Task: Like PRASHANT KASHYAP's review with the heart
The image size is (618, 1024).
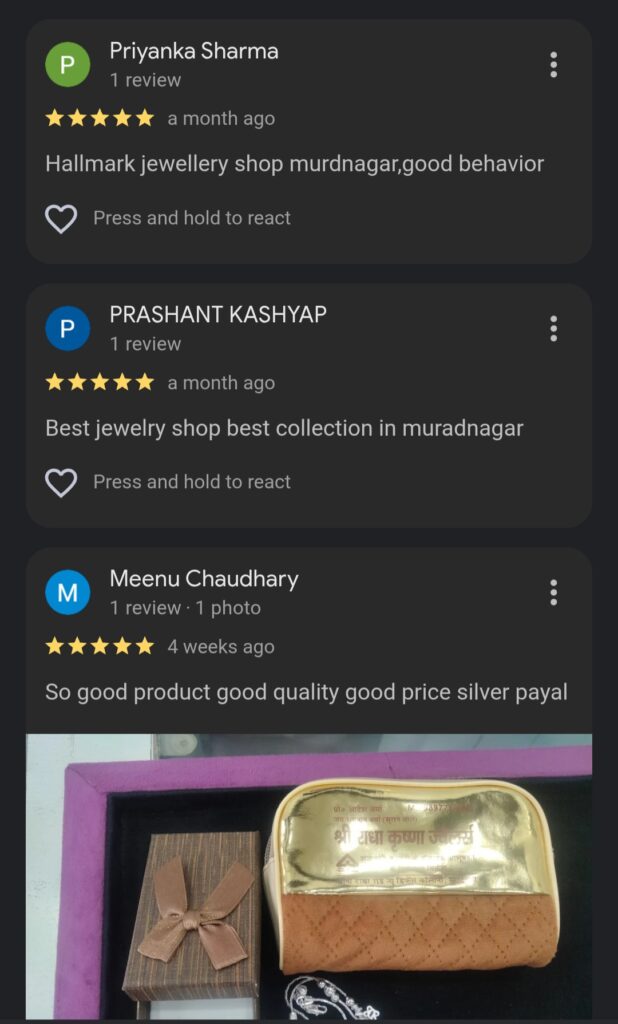Action: (61, 482)
